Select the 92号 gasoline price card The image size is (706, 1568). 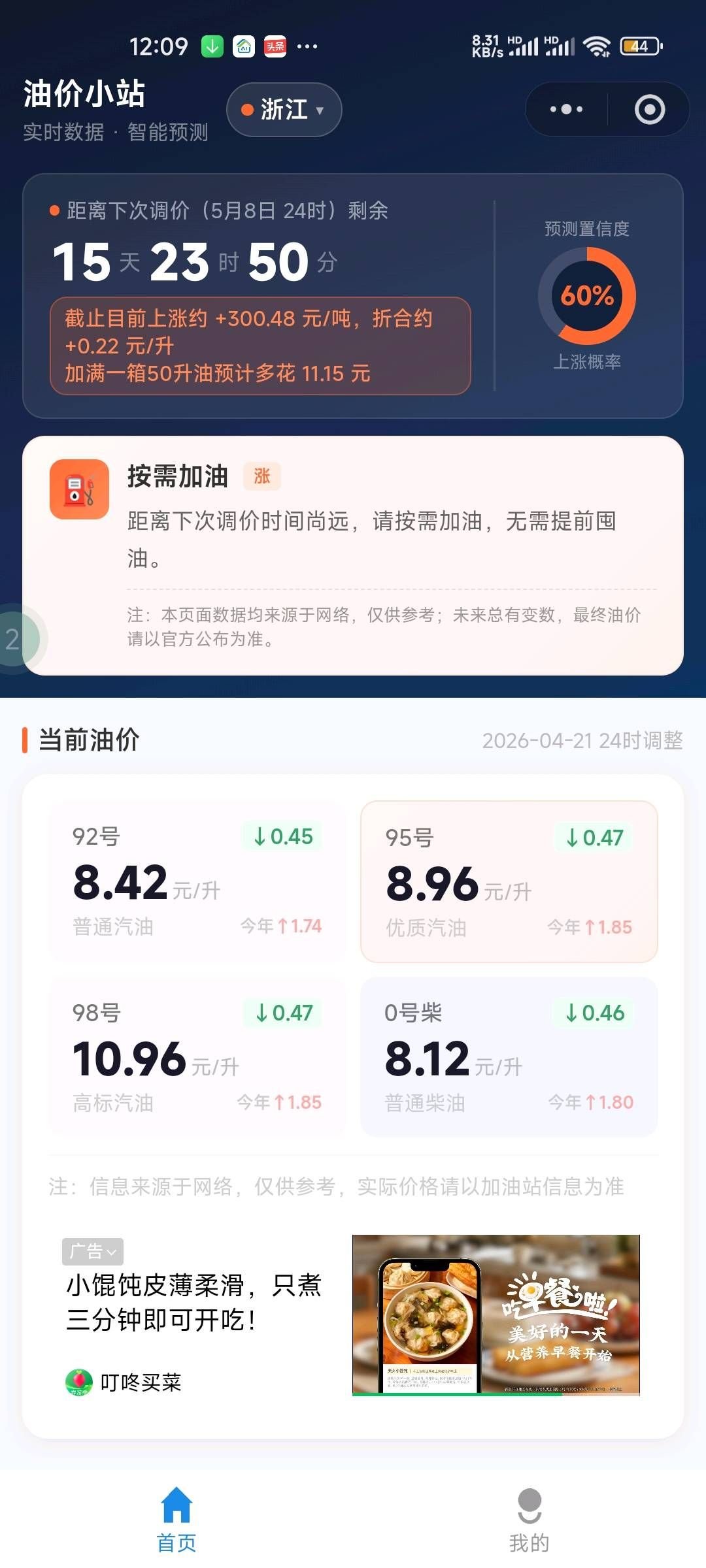197,881
